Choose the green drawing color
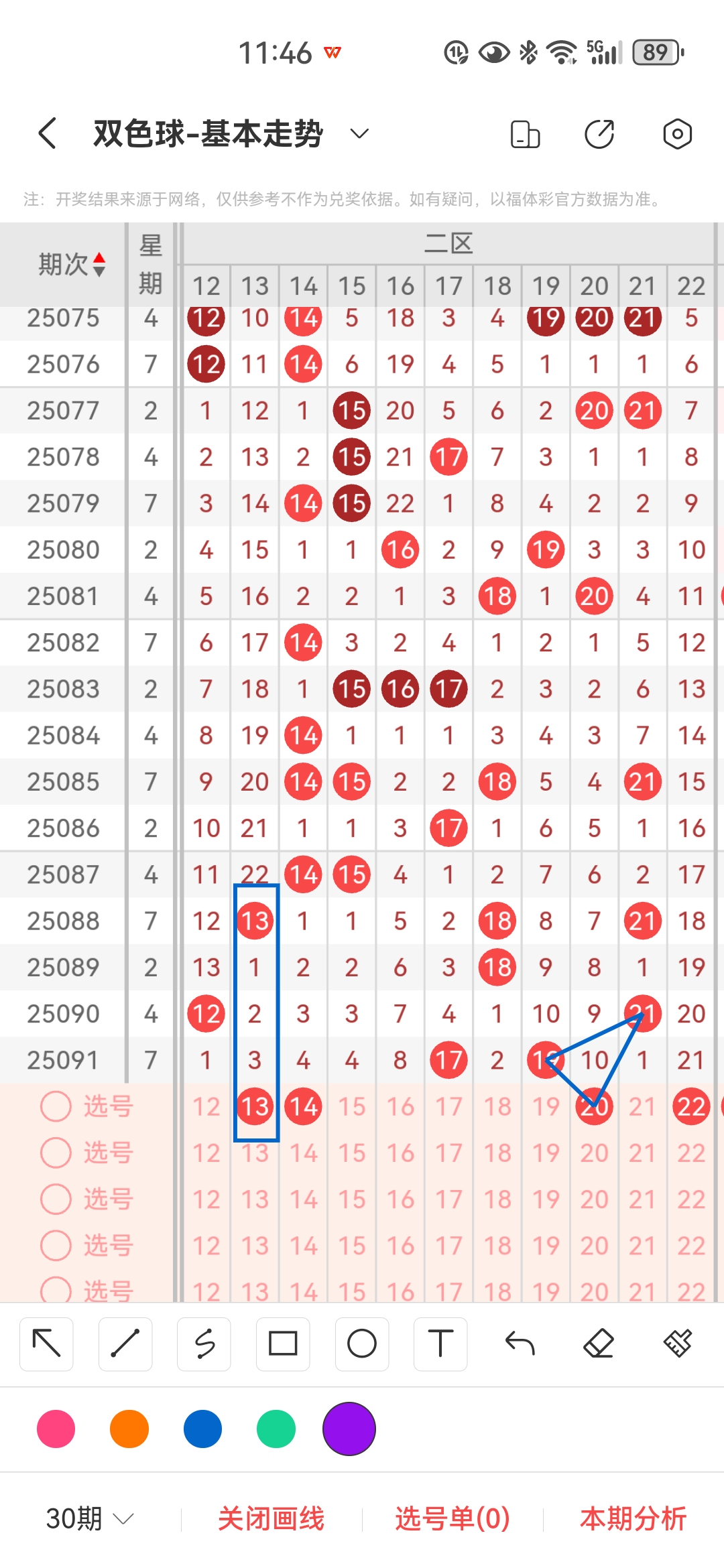The width and height of the screenshot is (724, 1568). point(276,1429)
